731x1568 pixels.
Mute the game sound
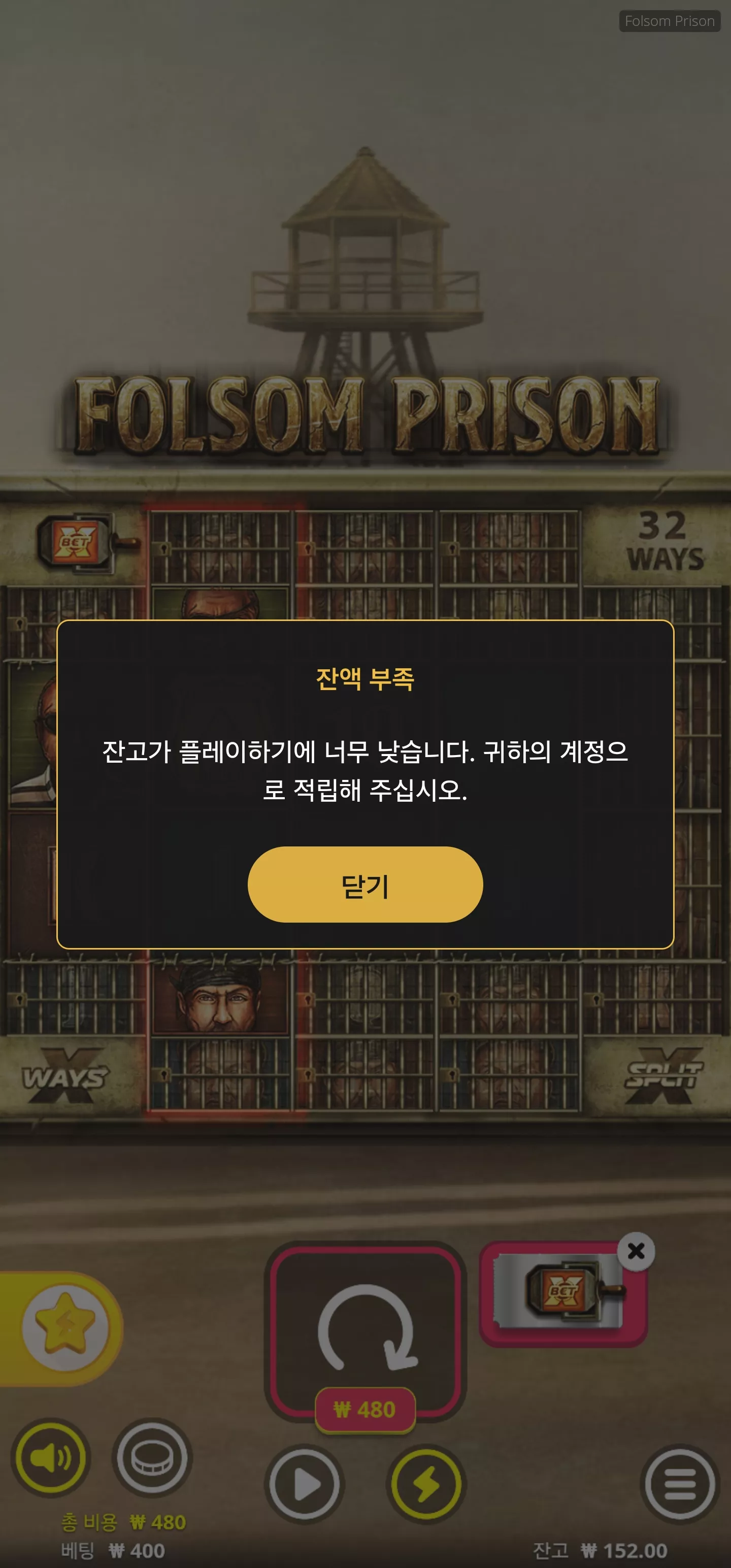click(x=51, y=1457)
